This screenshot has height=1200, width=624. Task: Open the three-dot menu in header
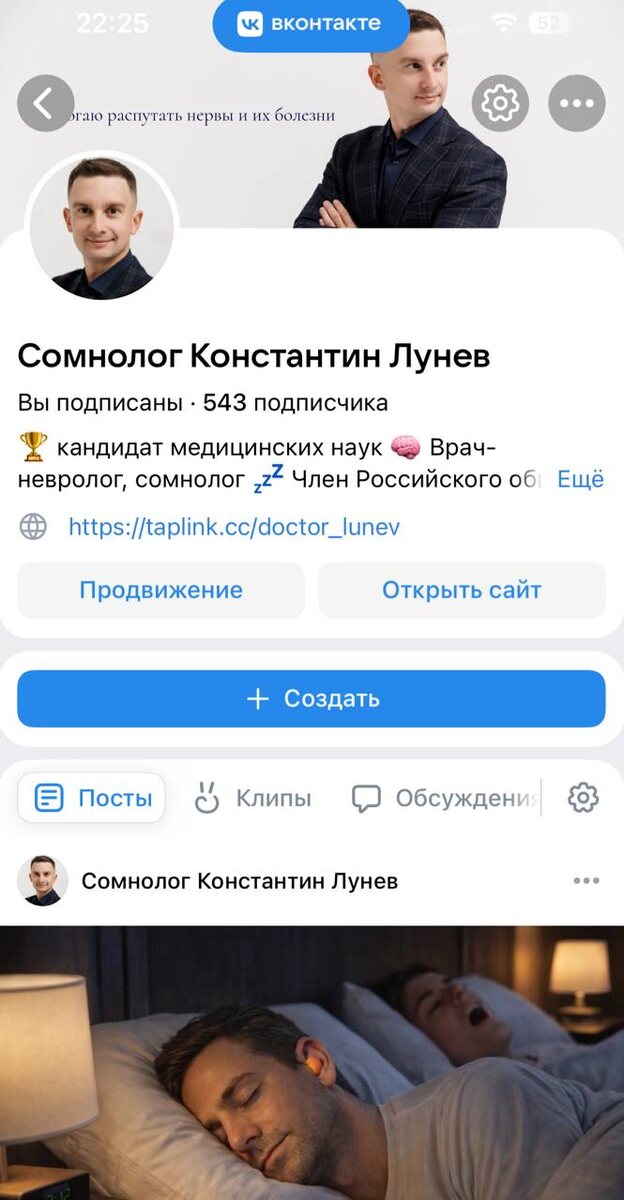pos(577,103)
